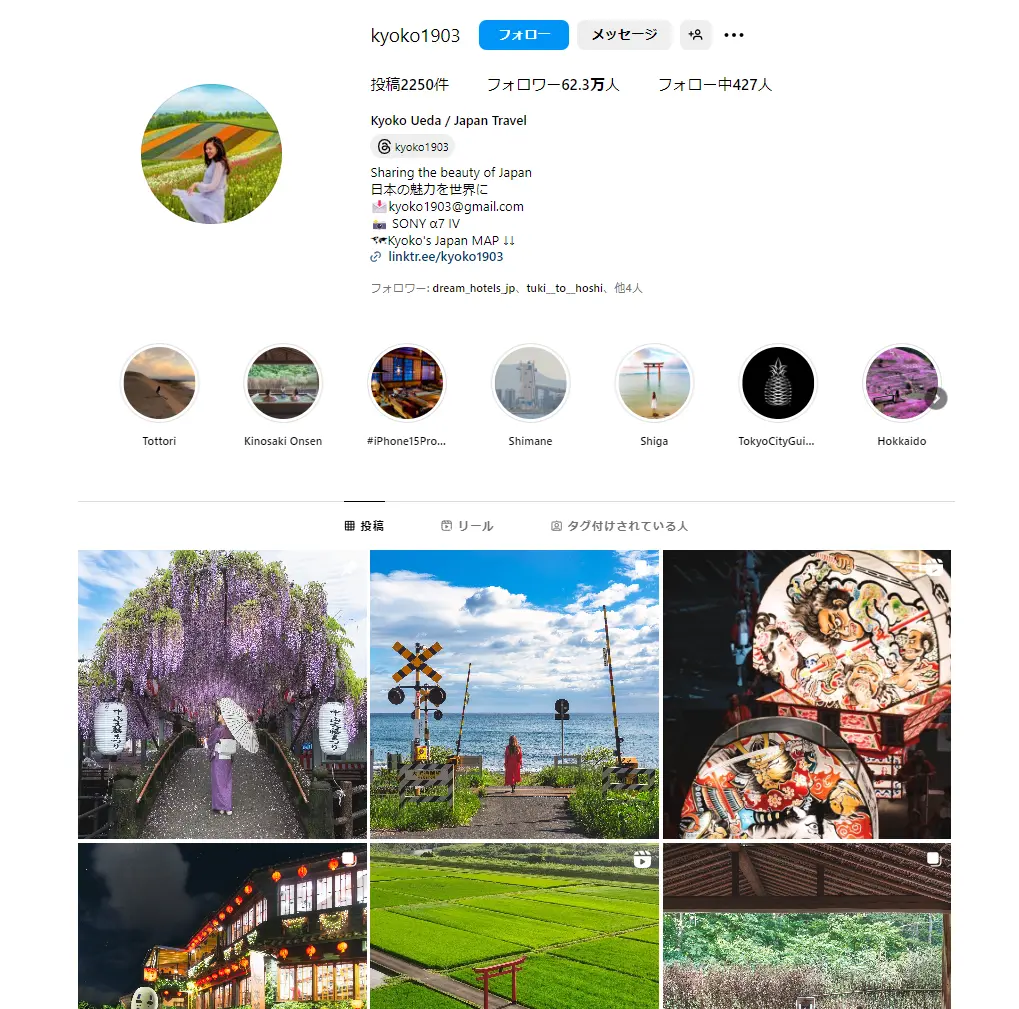Open the wisteria tunnel kimono post
Screen dimensions: 1019x1009
coord(222,694)
